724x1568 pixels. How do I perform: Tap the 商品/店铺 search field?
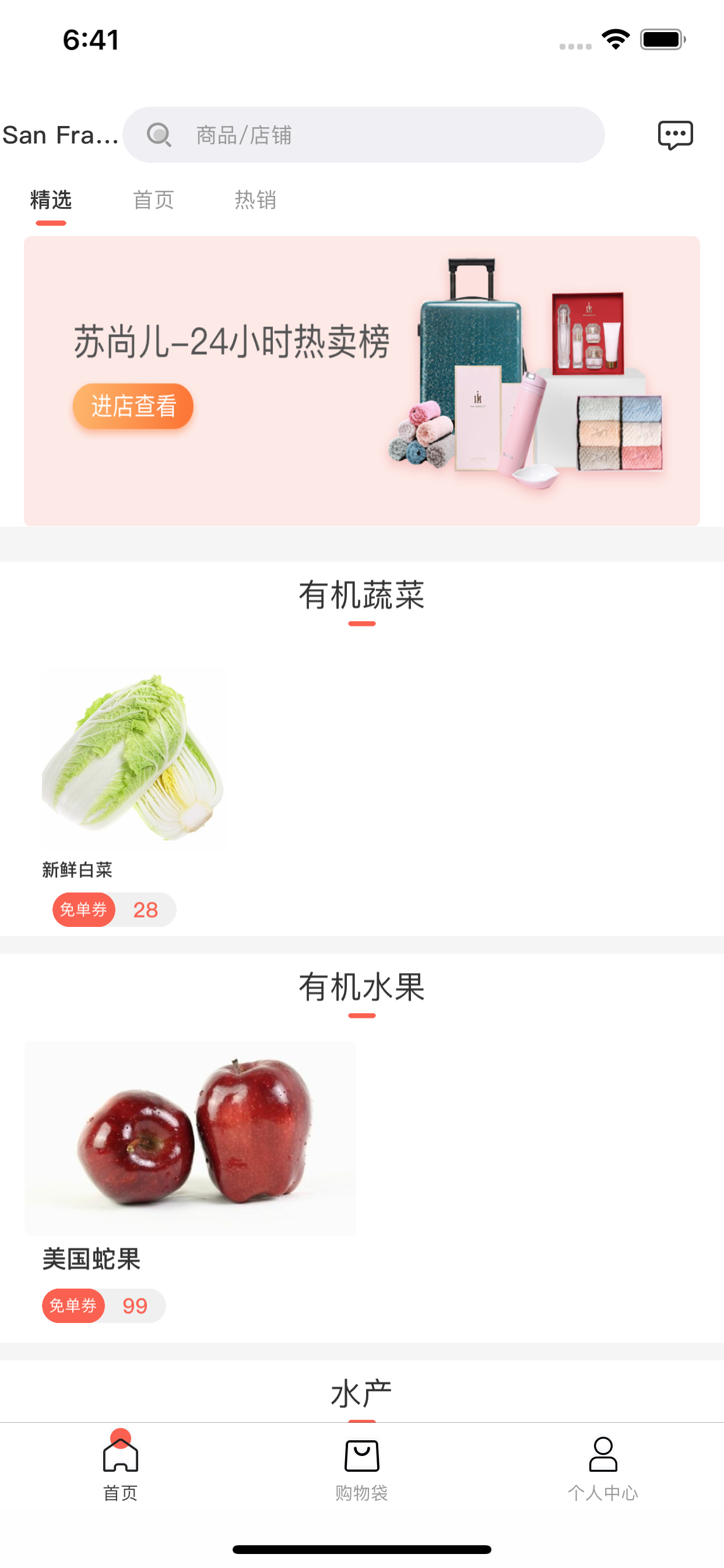coord(363,135)
